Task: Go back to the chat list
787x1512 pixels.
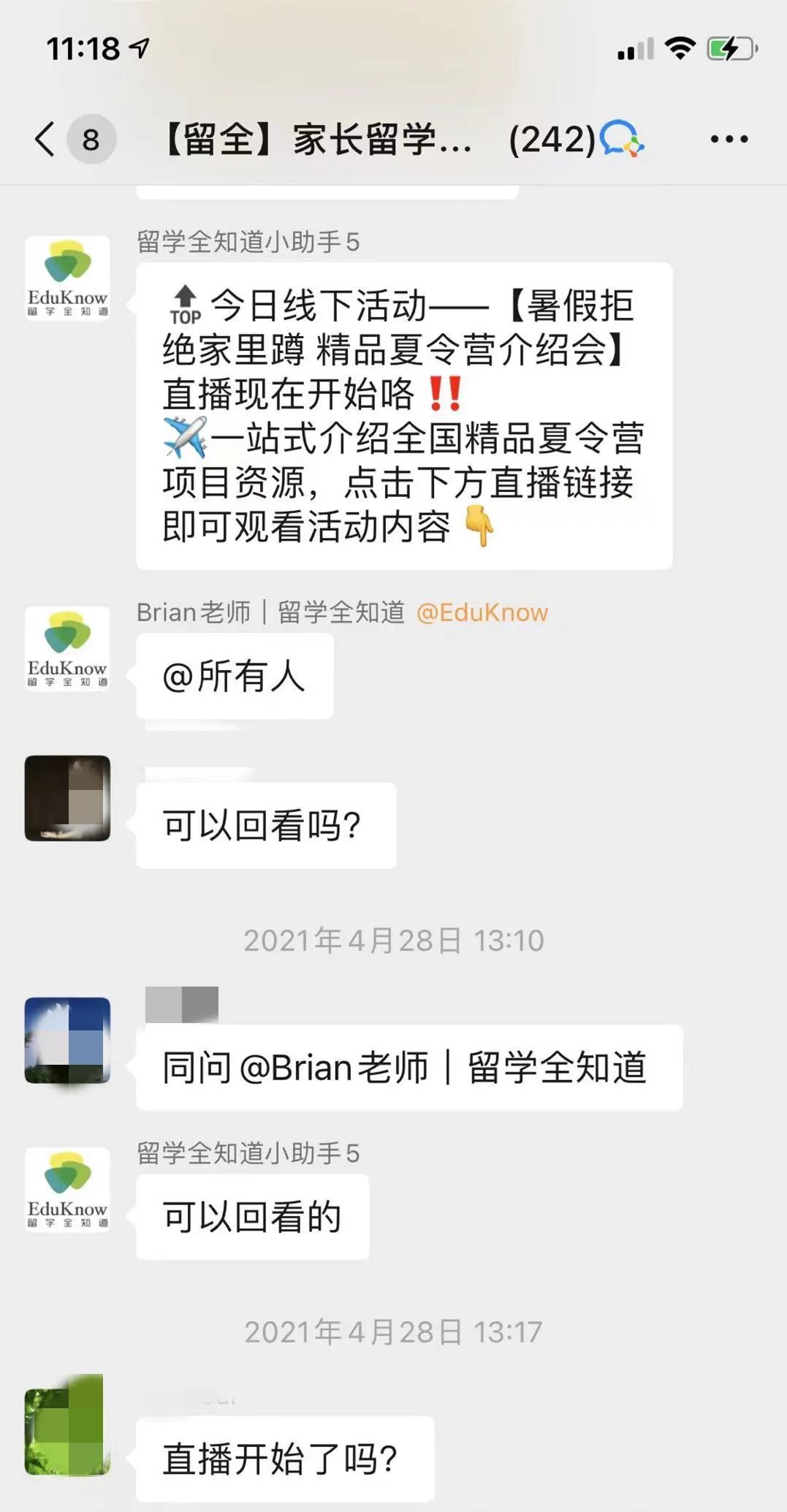Action: [x=45, y=139]
